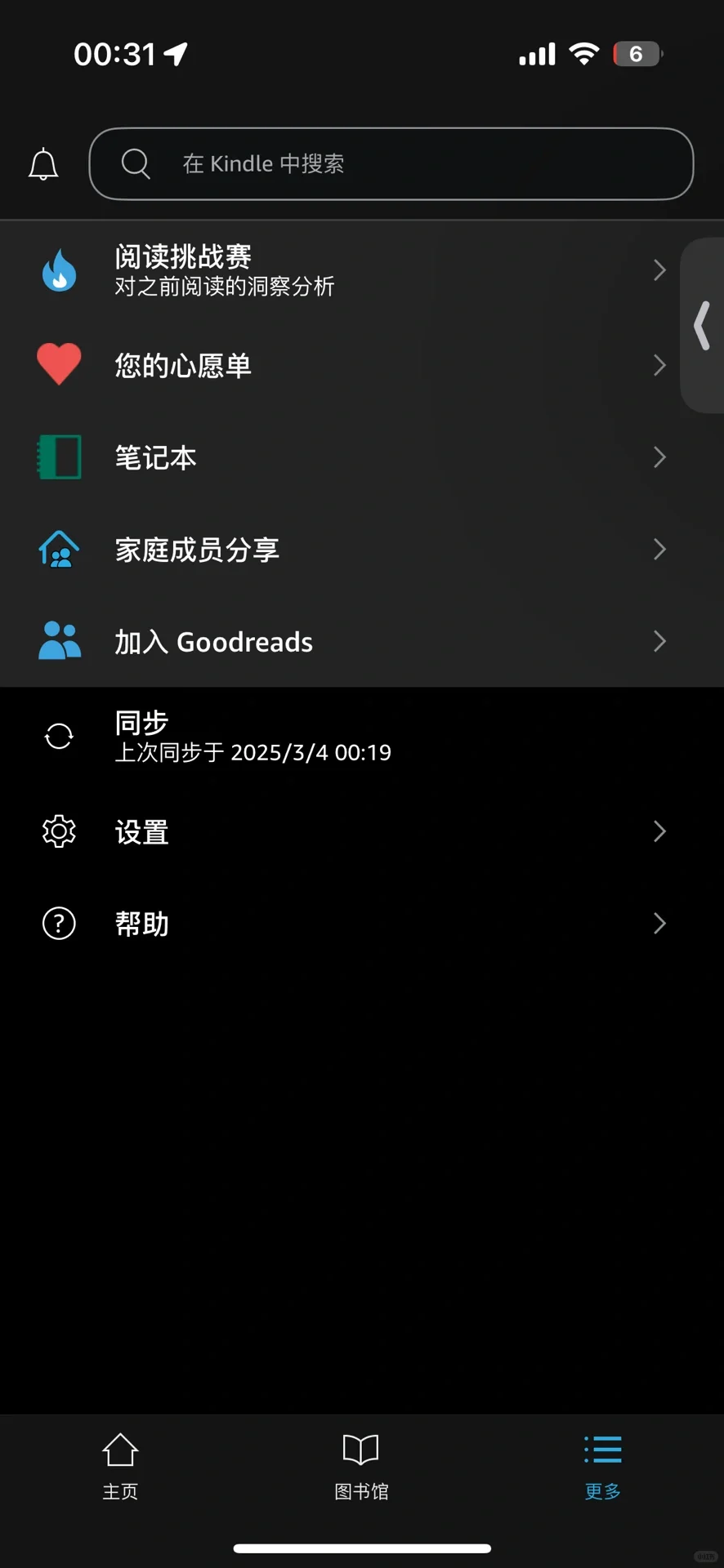Image resolution: width=724 pixels, height=1568 pixels.
Task: Tap the side panel arrow handle
Action: click(x=702, y=325)
